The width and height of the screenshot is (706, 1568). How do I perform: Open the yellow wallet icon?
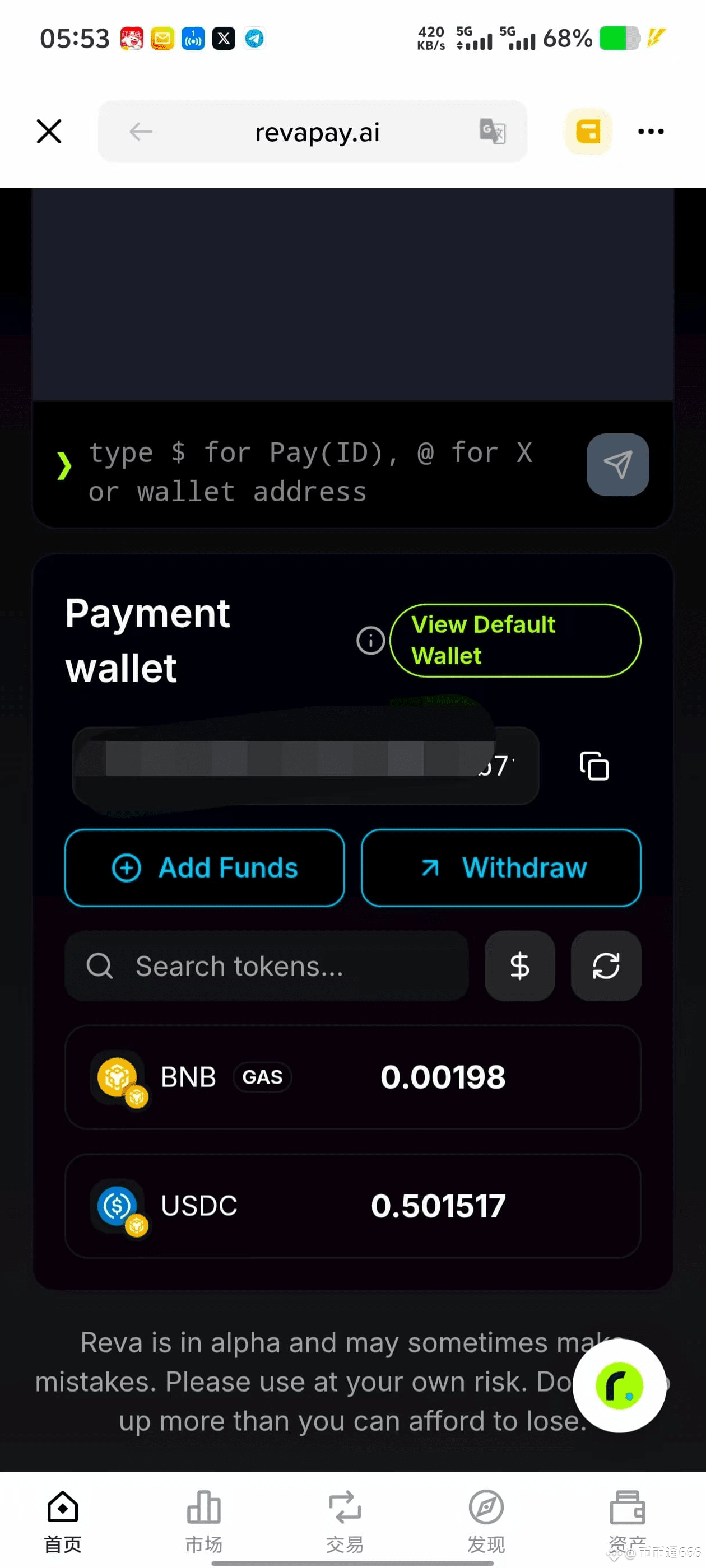pyautogui.click(x=588, y=132)
